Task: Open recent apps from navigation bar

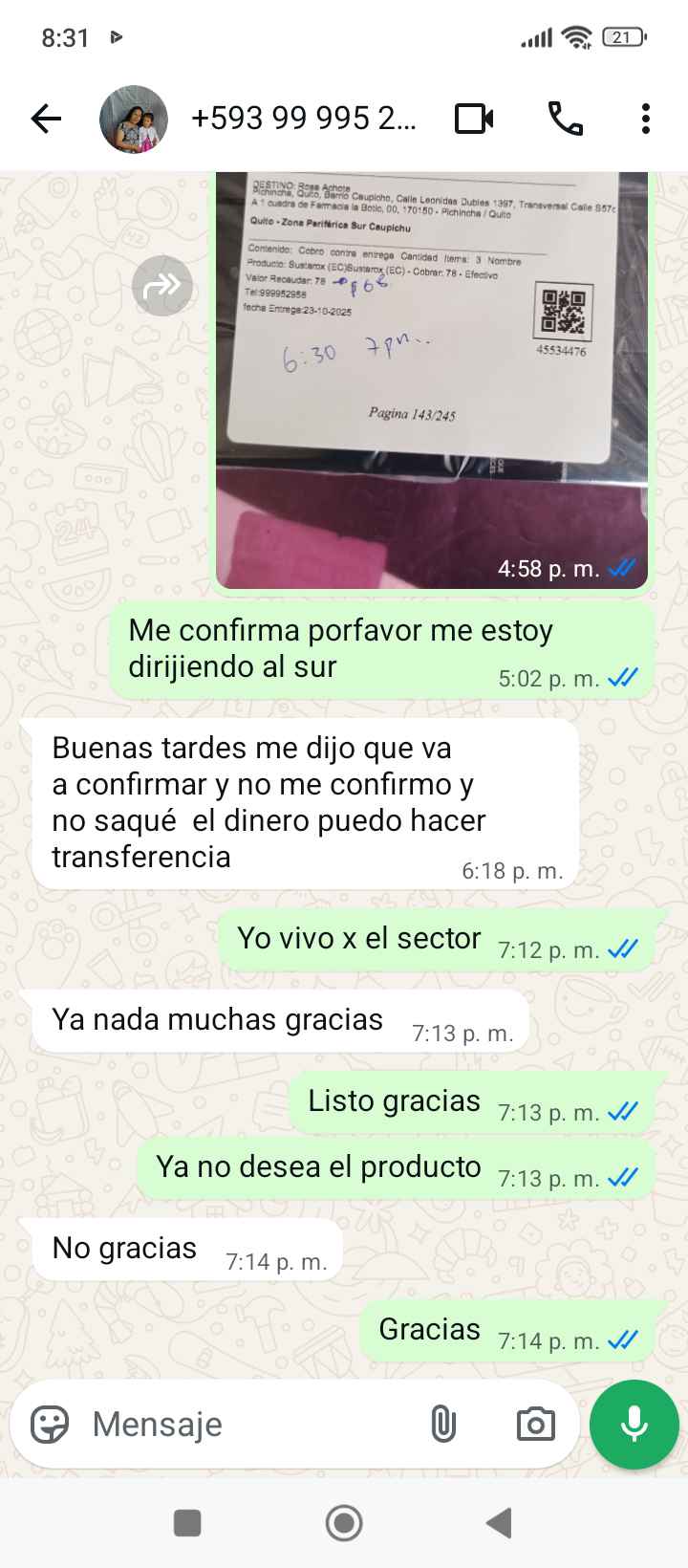Action: pos(187,1523)
